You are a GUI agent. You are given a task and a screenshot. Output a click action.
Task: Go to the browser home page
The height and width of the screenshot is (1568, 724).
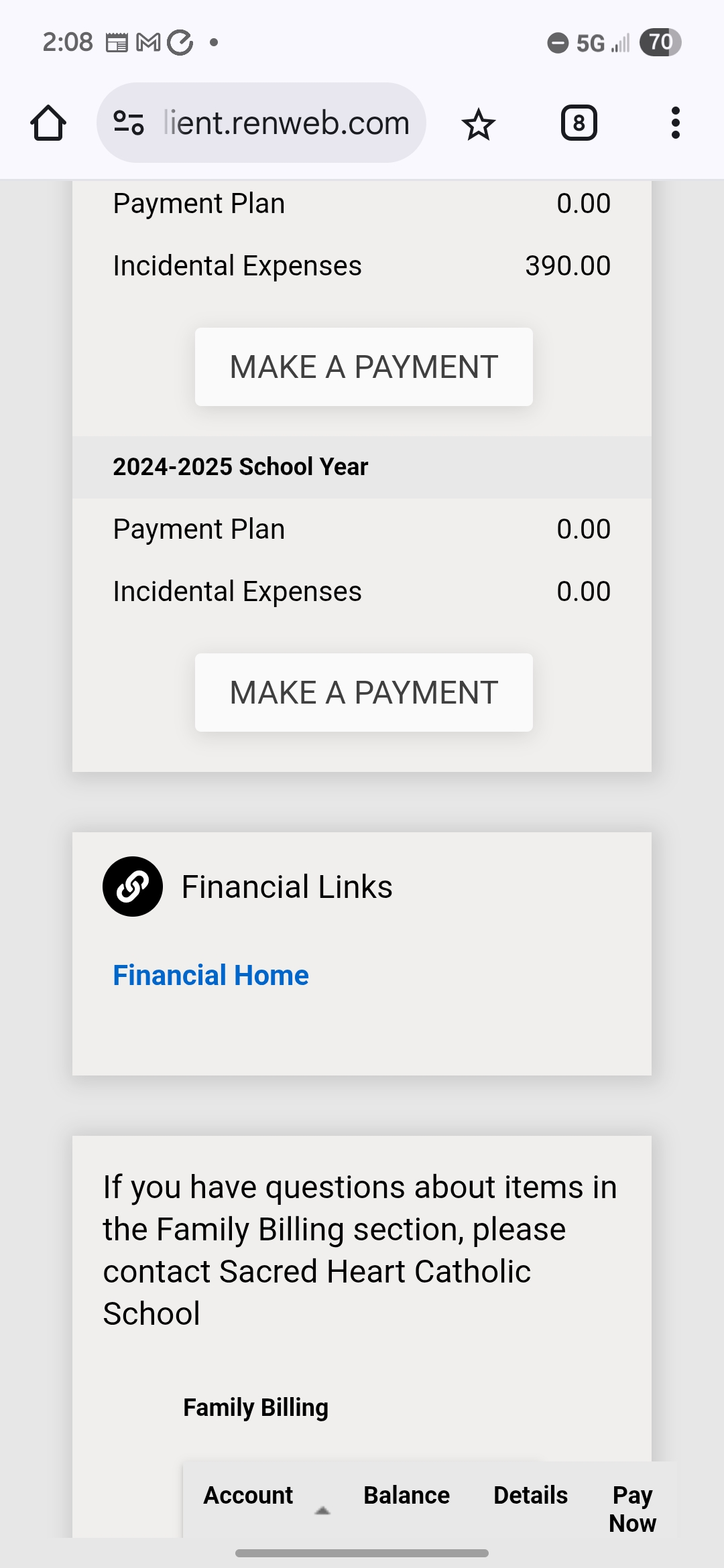point(48,123)
